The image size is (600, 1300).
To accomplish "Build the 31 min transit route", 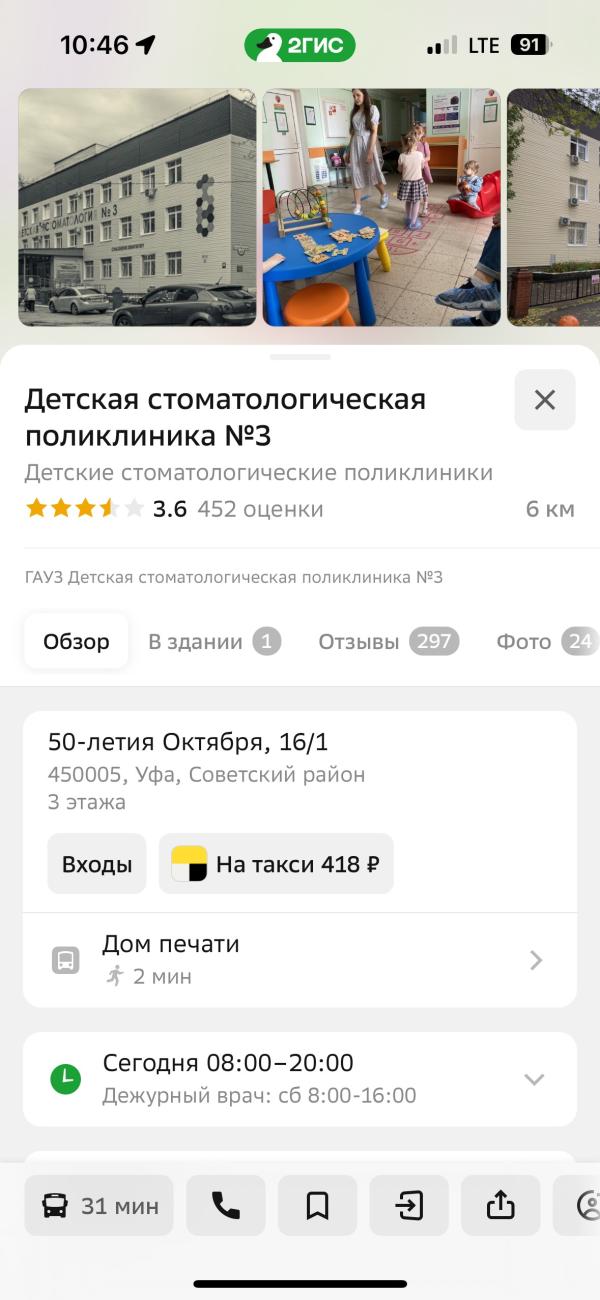I will coord(99,1206).
